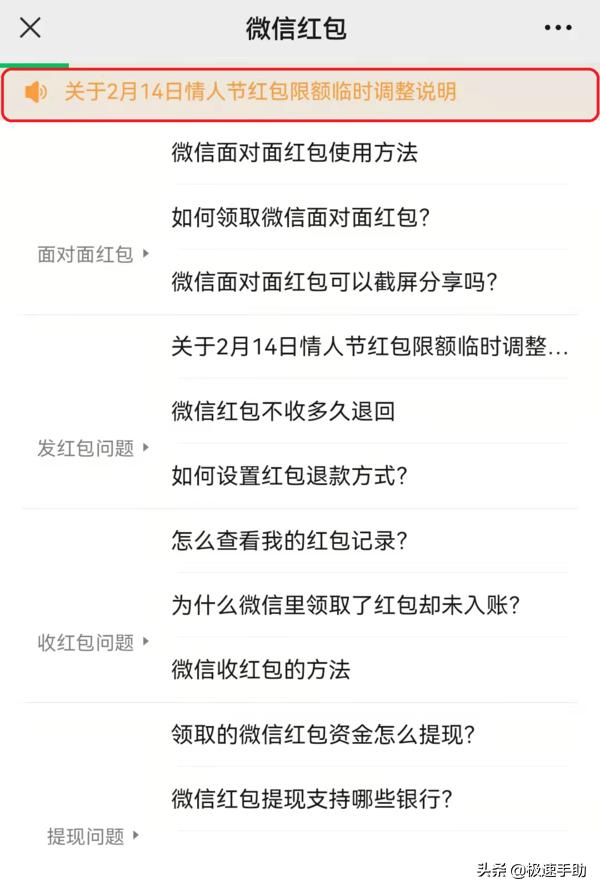Open 怎么查看我的红包记录？
The height and width of the screenshot is (891, 600).
(290, 541)
